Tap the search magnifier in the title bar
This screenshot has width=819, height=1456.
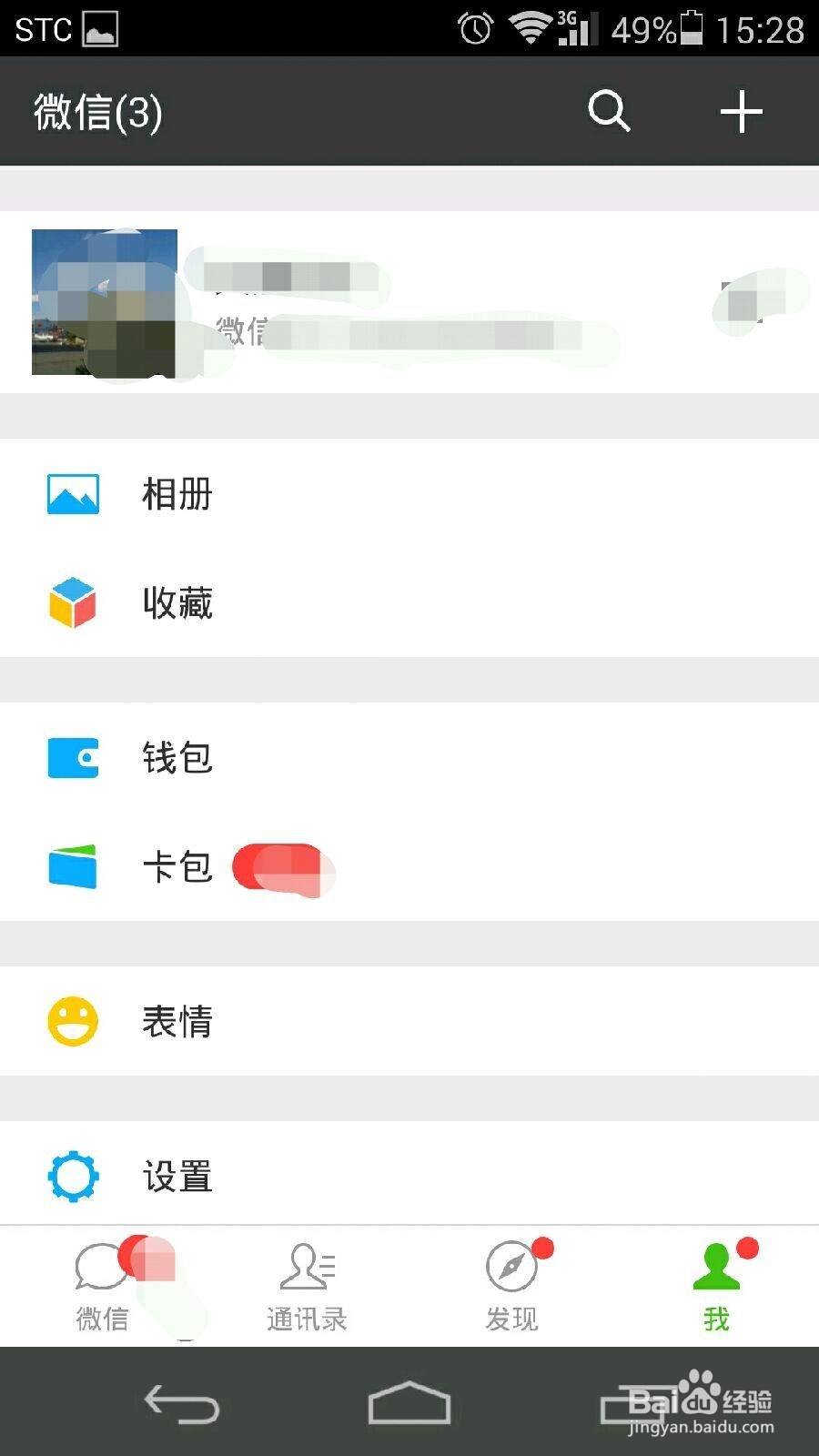[x=609, y=111]
